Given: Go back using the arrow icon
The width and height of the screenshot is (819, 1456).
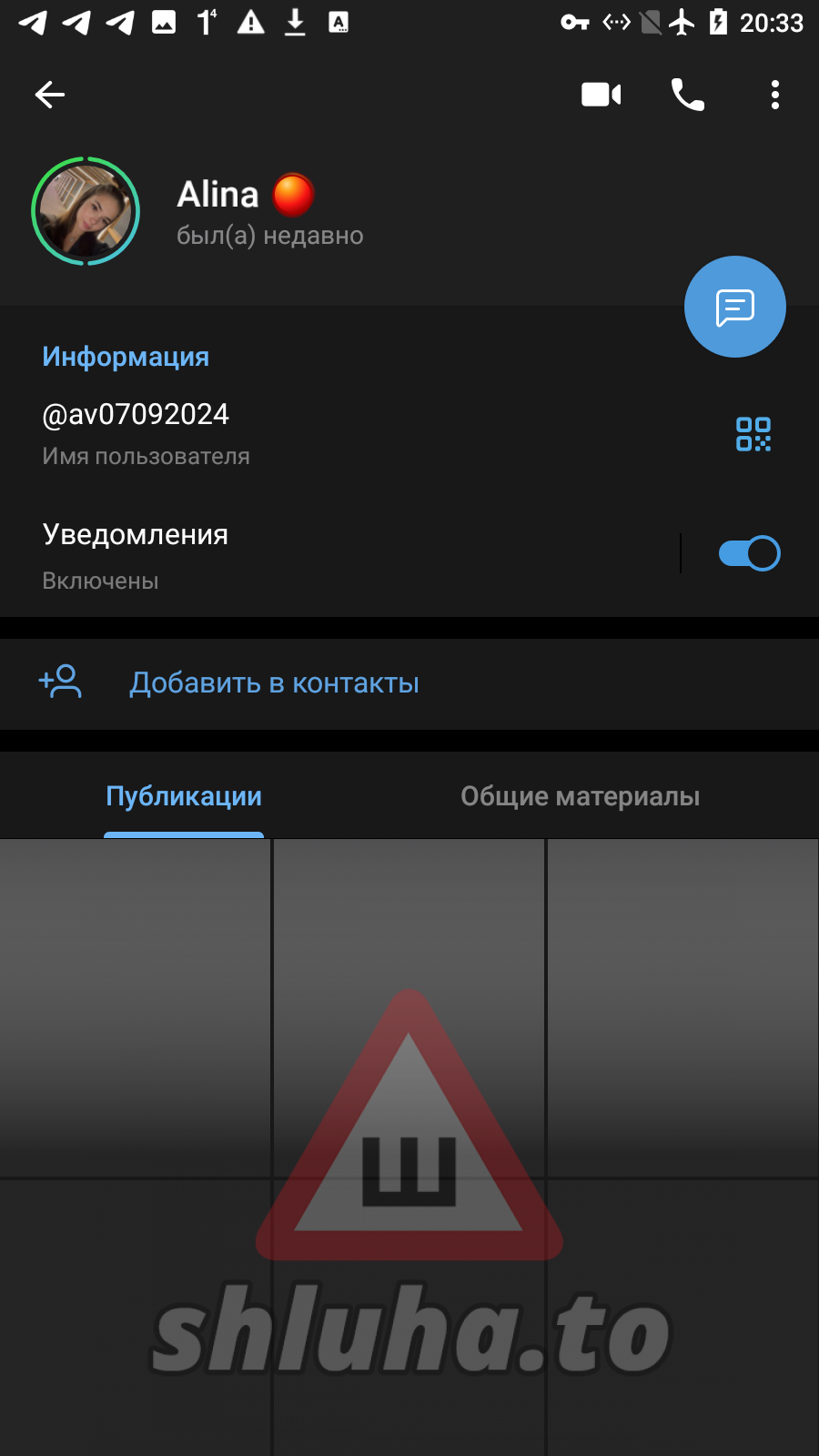Looking at the screenshot, I should click(50, 95).
